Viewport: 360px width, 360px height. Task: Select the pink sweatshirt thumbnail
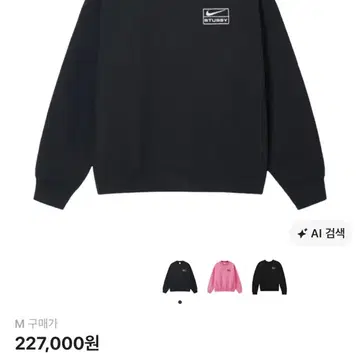(225, 277)
